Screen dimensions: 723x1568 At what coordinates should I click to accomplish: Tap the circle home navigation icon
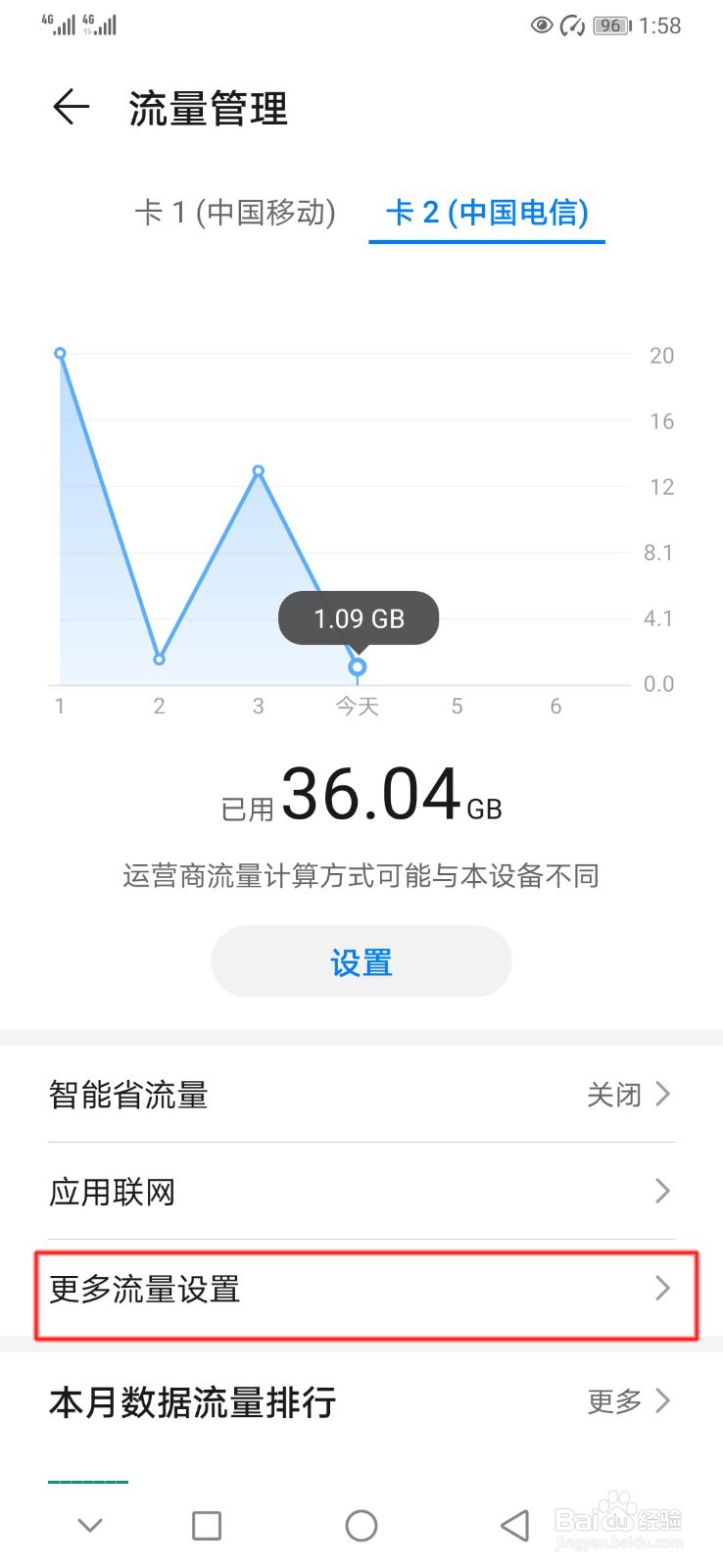(x=361, y=1525)
